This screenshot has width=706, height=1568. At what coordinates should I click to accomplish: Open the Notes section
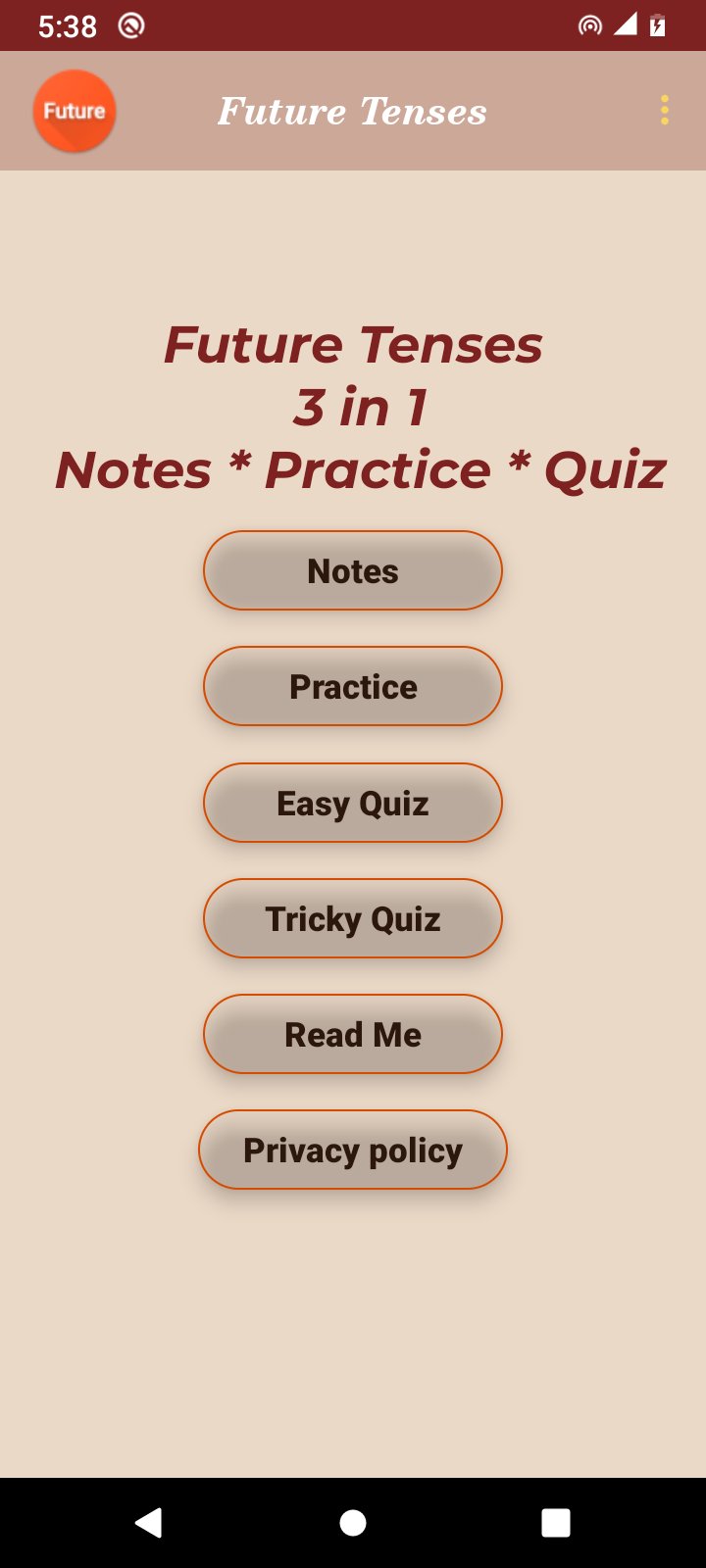353,570
